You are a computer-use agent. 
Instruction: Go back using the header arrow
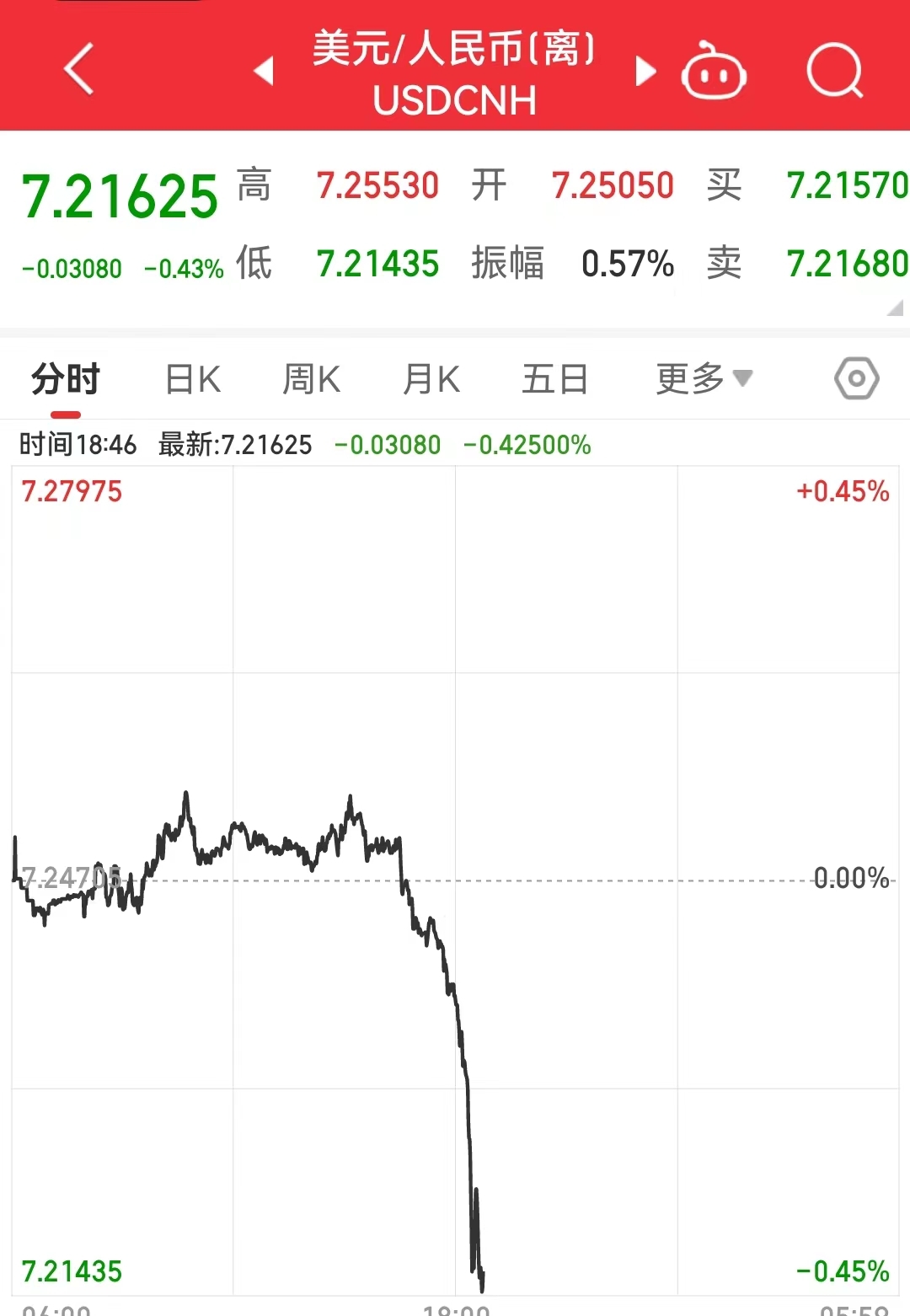pyautogui.click(x=79, y=69)
